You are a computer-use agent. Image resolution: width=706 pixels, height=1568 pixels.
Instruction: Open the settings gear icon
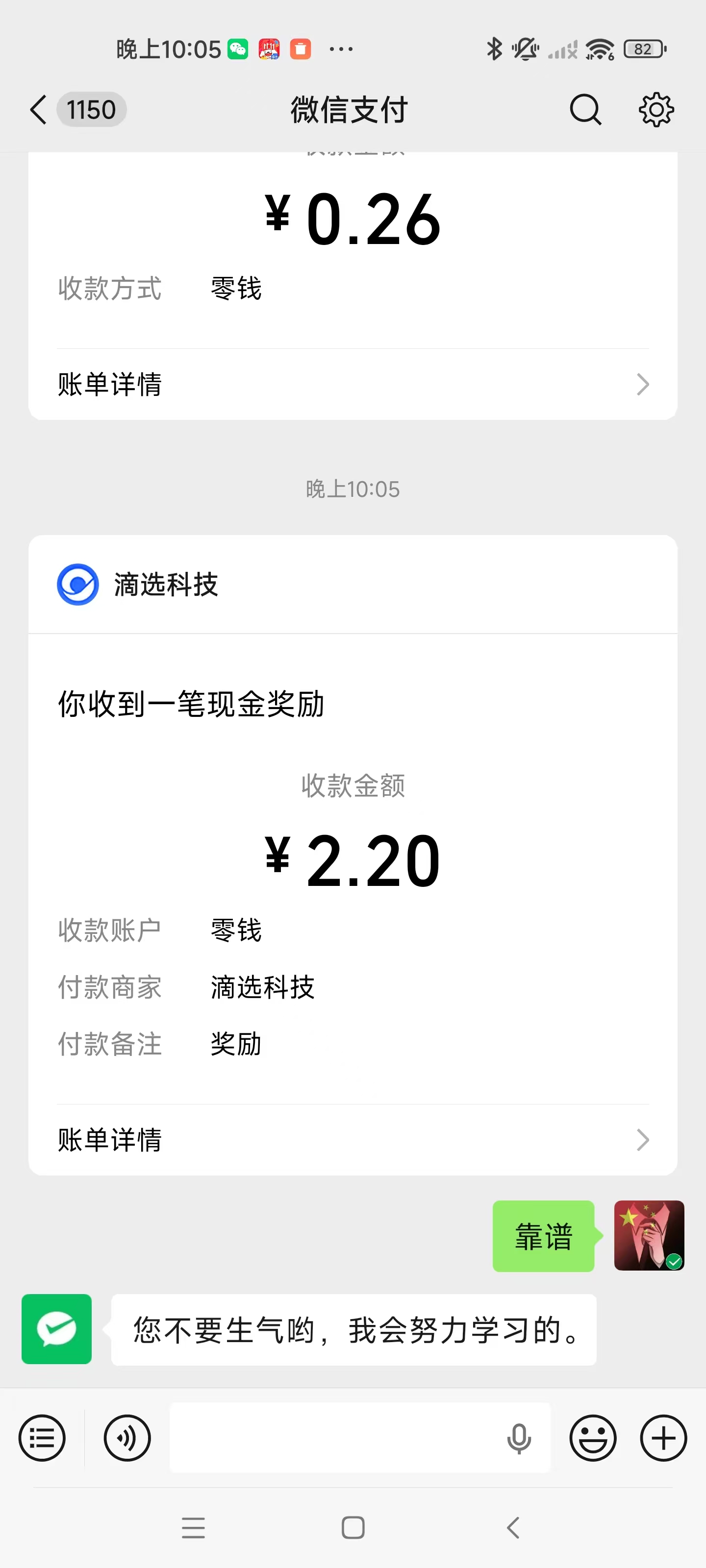(656, 110)
